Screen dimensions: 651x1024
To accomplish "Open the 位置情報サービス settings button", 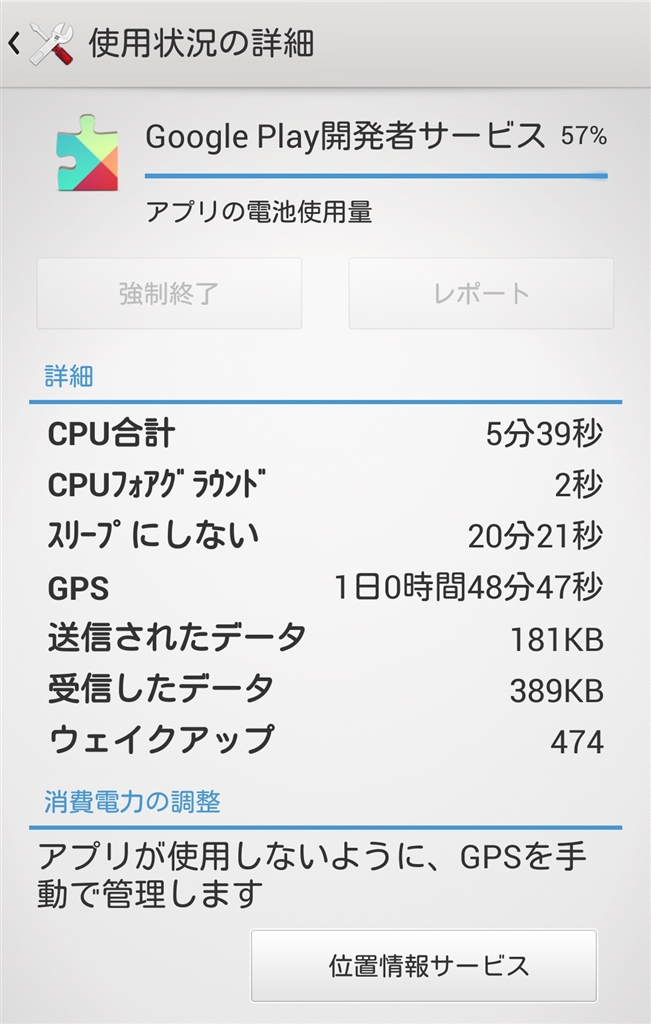I will [x=423, y=965].
